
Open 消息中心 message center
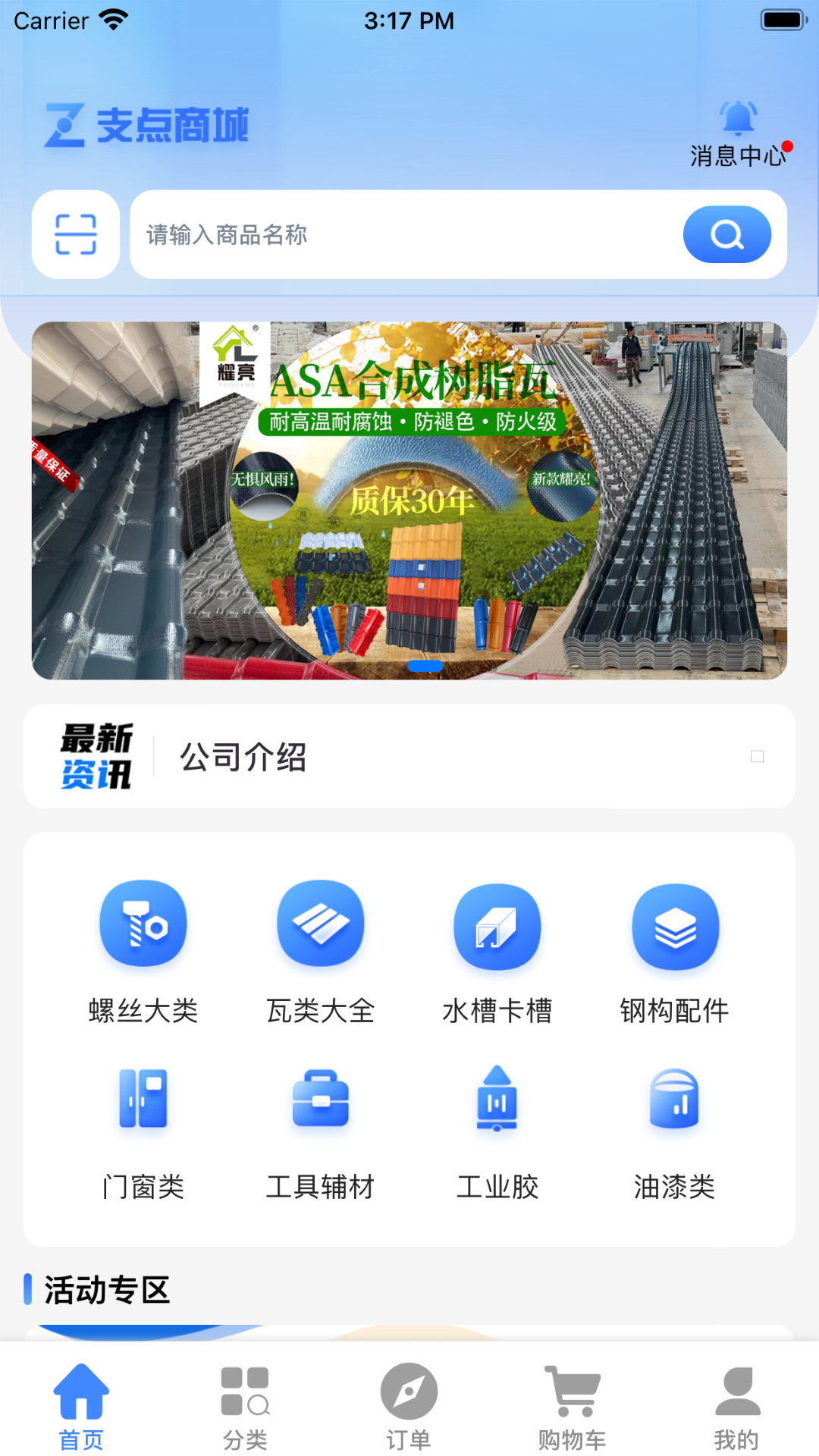pos(738,134)
